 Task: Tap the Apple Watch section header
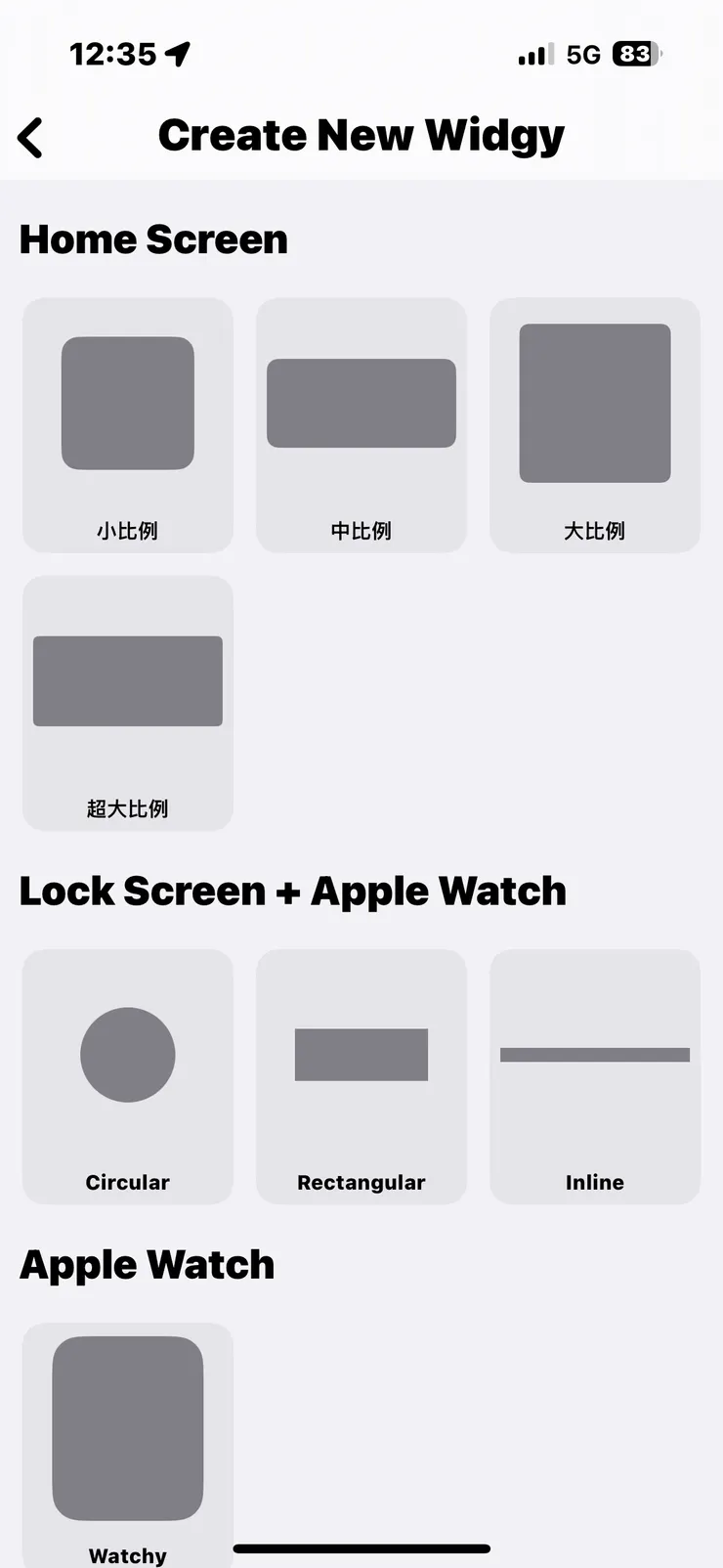(147, 1264)
